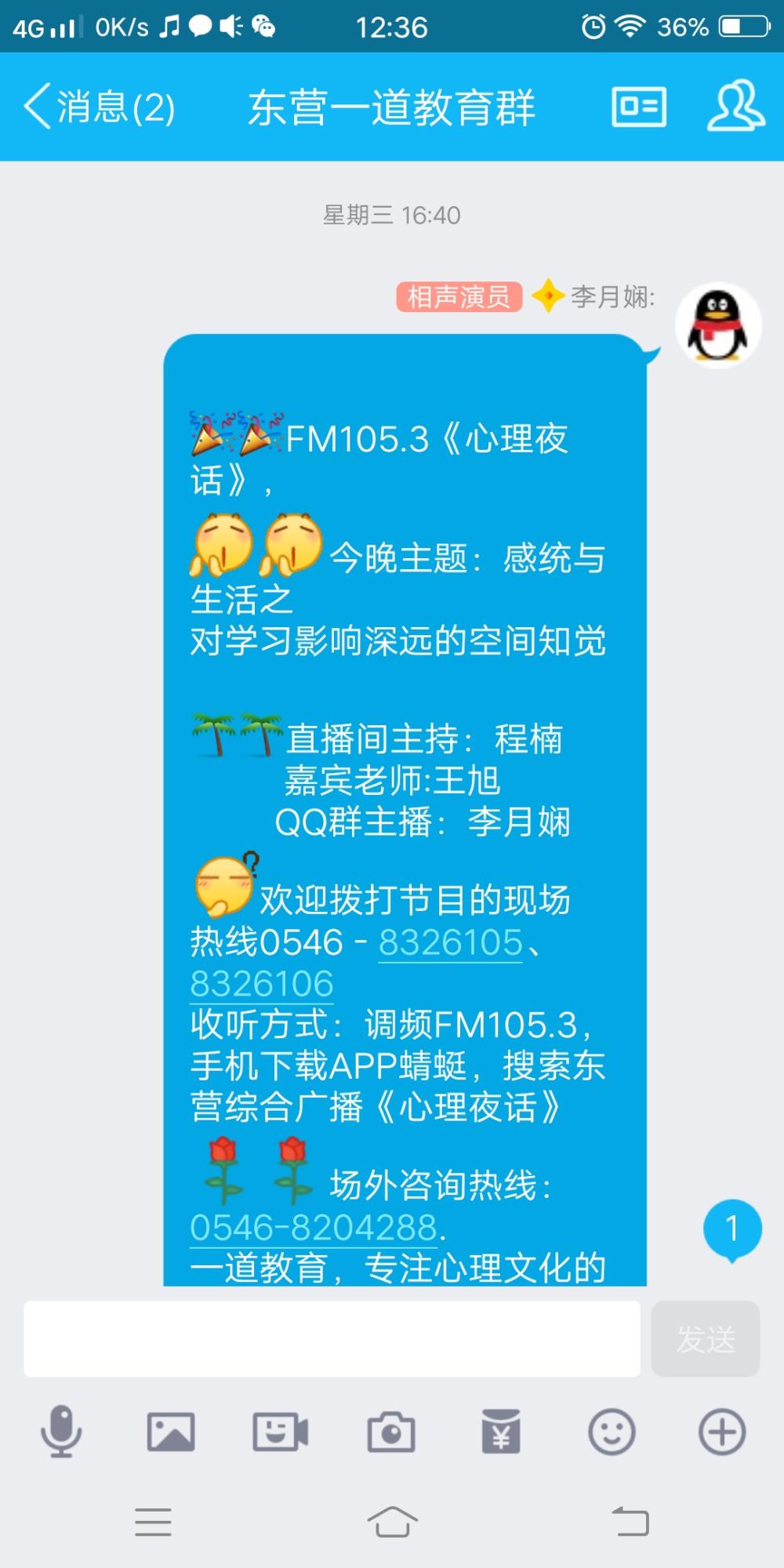Open the camera to take a photo
The image size is (784, 1568).
(x=391, y=1432)
